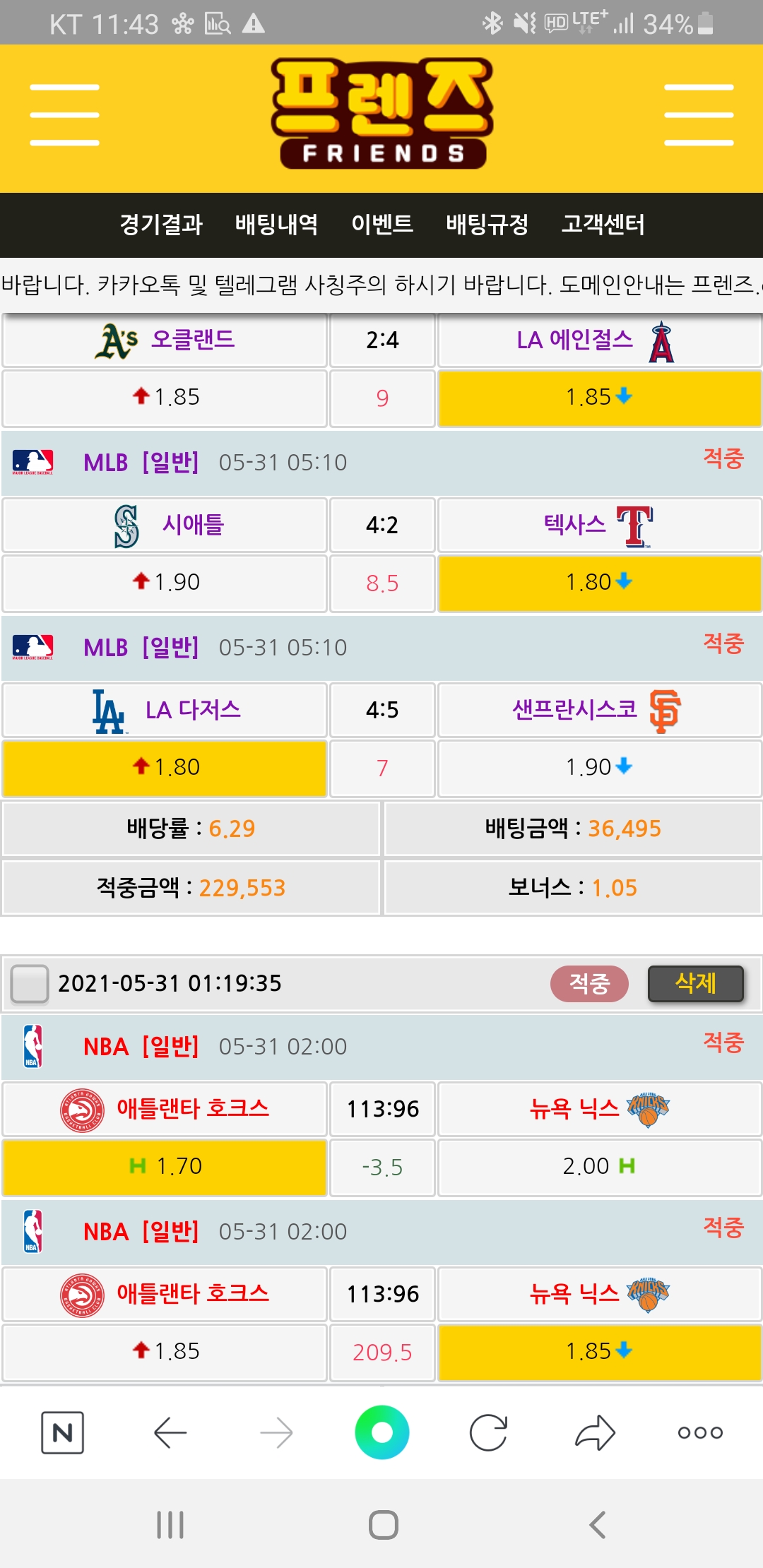Tap system home button
The height and width of the screenshot is (1568, 763).
(383, 1525)
